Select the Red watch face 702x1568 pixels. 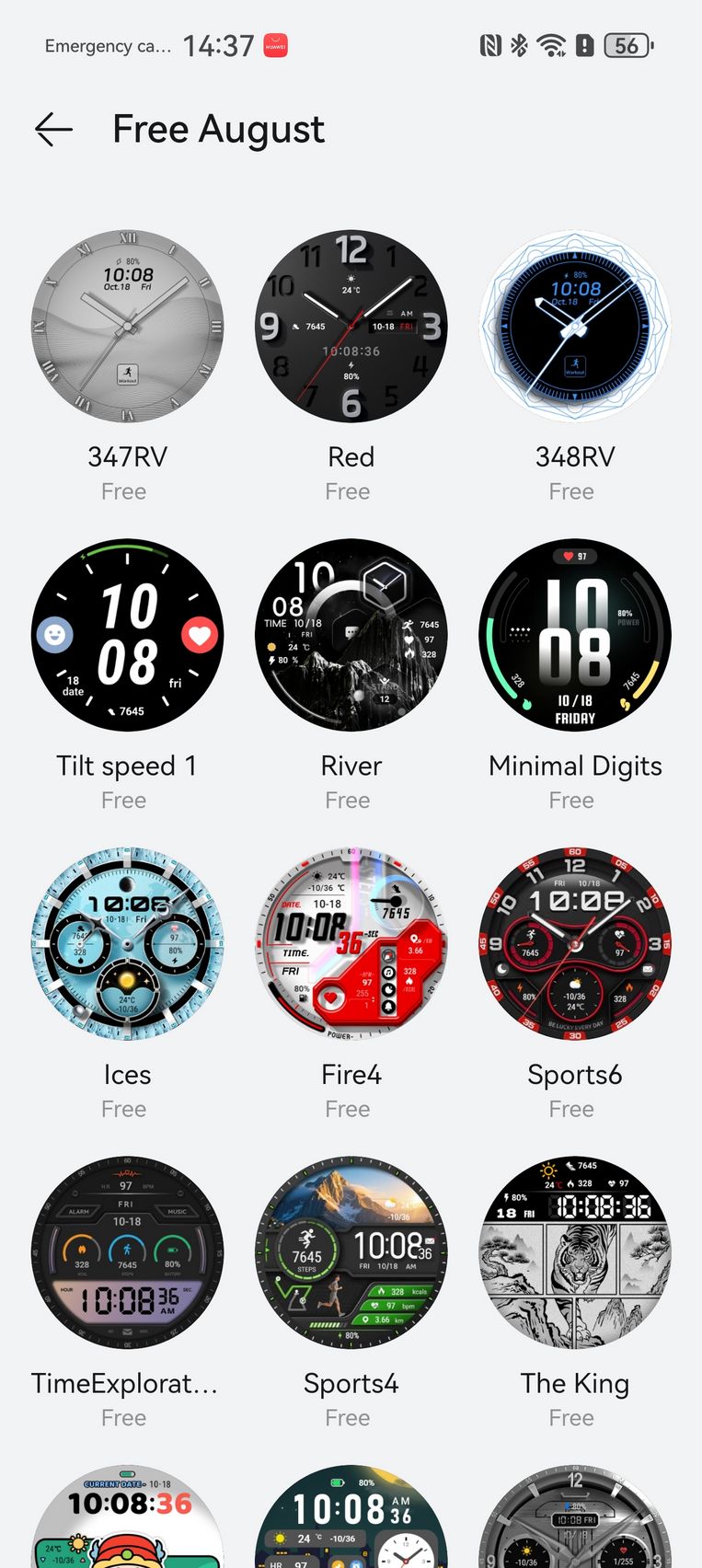click(x=351, y=326)
